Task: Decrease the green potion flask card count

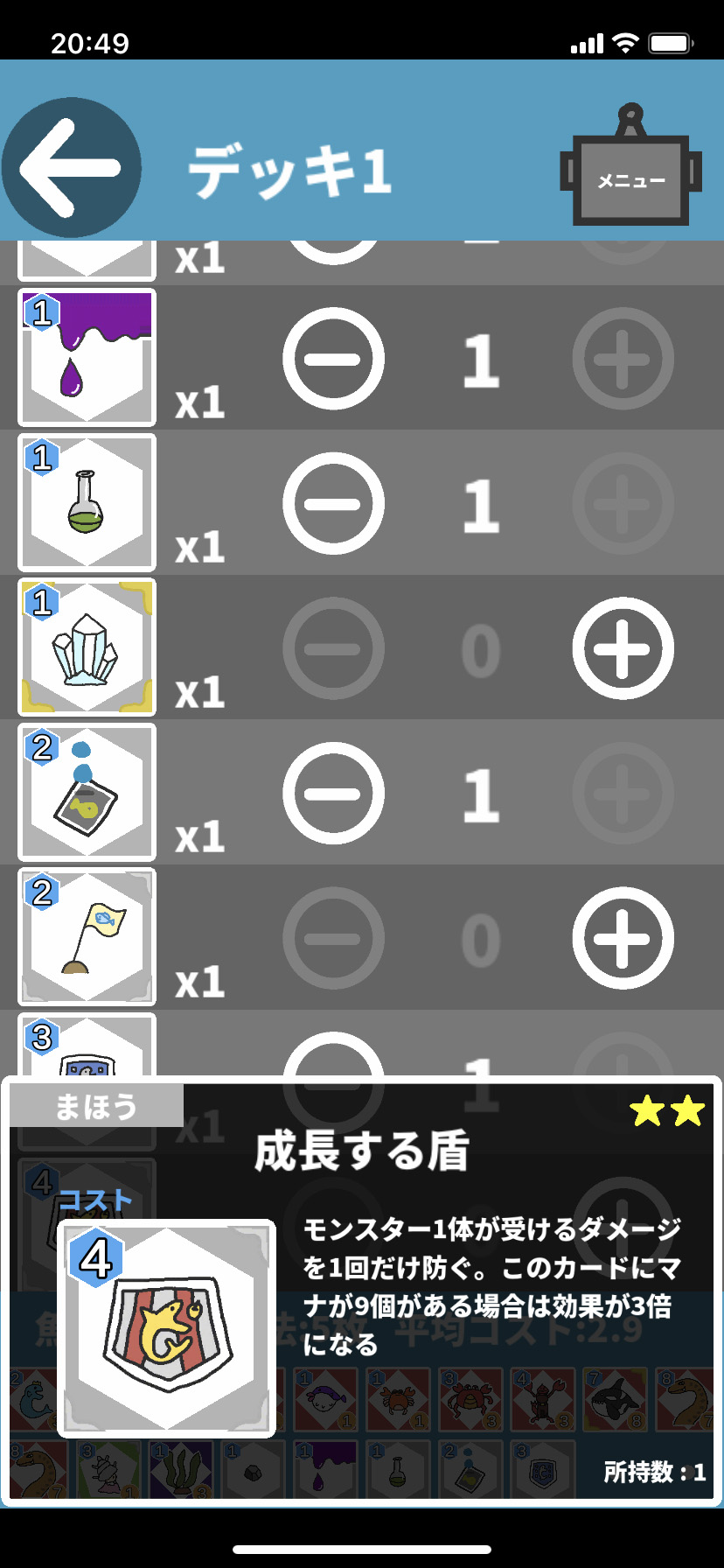Action: (x=333, y=504)
